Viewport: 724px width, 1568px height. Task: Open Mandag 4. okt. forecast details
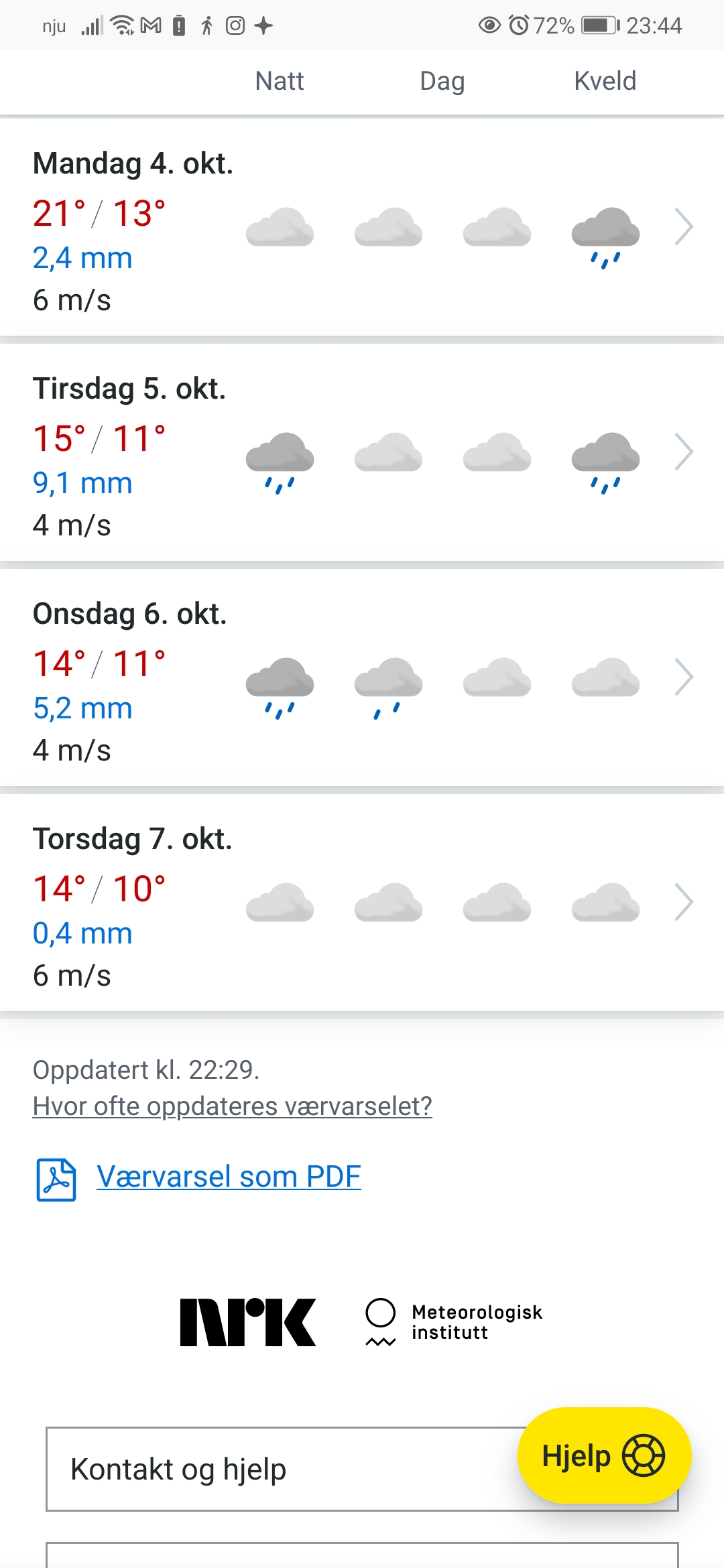coord(683,226)
